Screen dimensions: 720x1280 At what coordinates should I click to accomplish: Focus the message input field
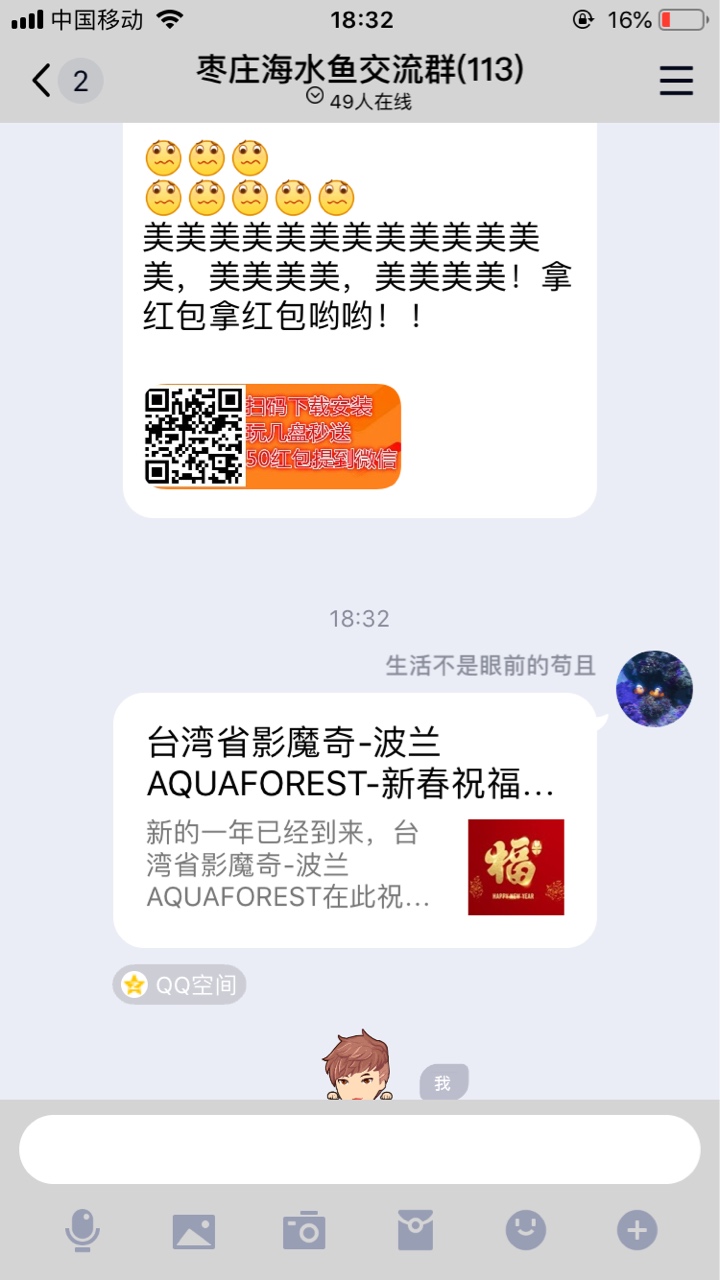coord(360,1150)
